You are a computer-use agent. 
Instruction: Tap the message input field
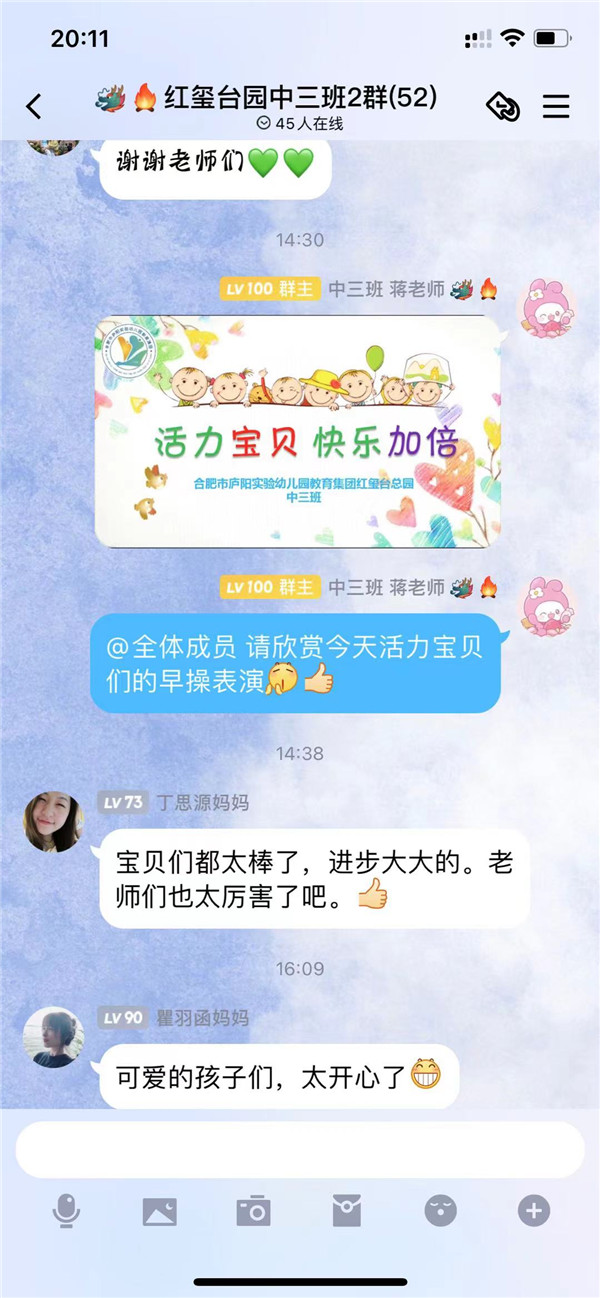pos(300,1149)
